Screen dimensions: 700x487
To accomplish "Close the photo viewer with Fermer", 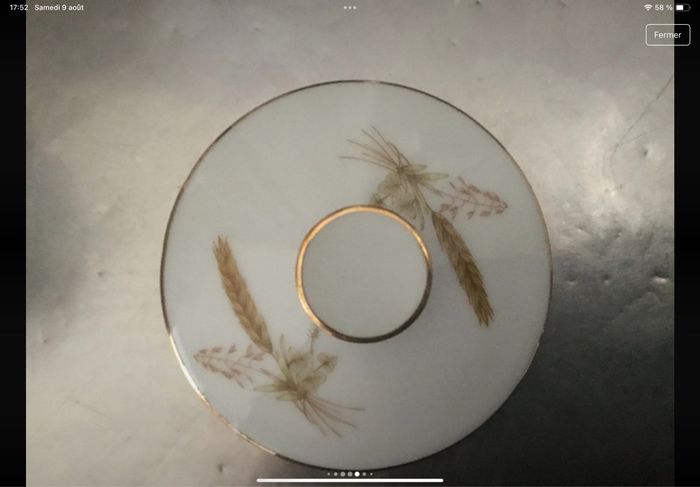I will click(x=667, y=35).
